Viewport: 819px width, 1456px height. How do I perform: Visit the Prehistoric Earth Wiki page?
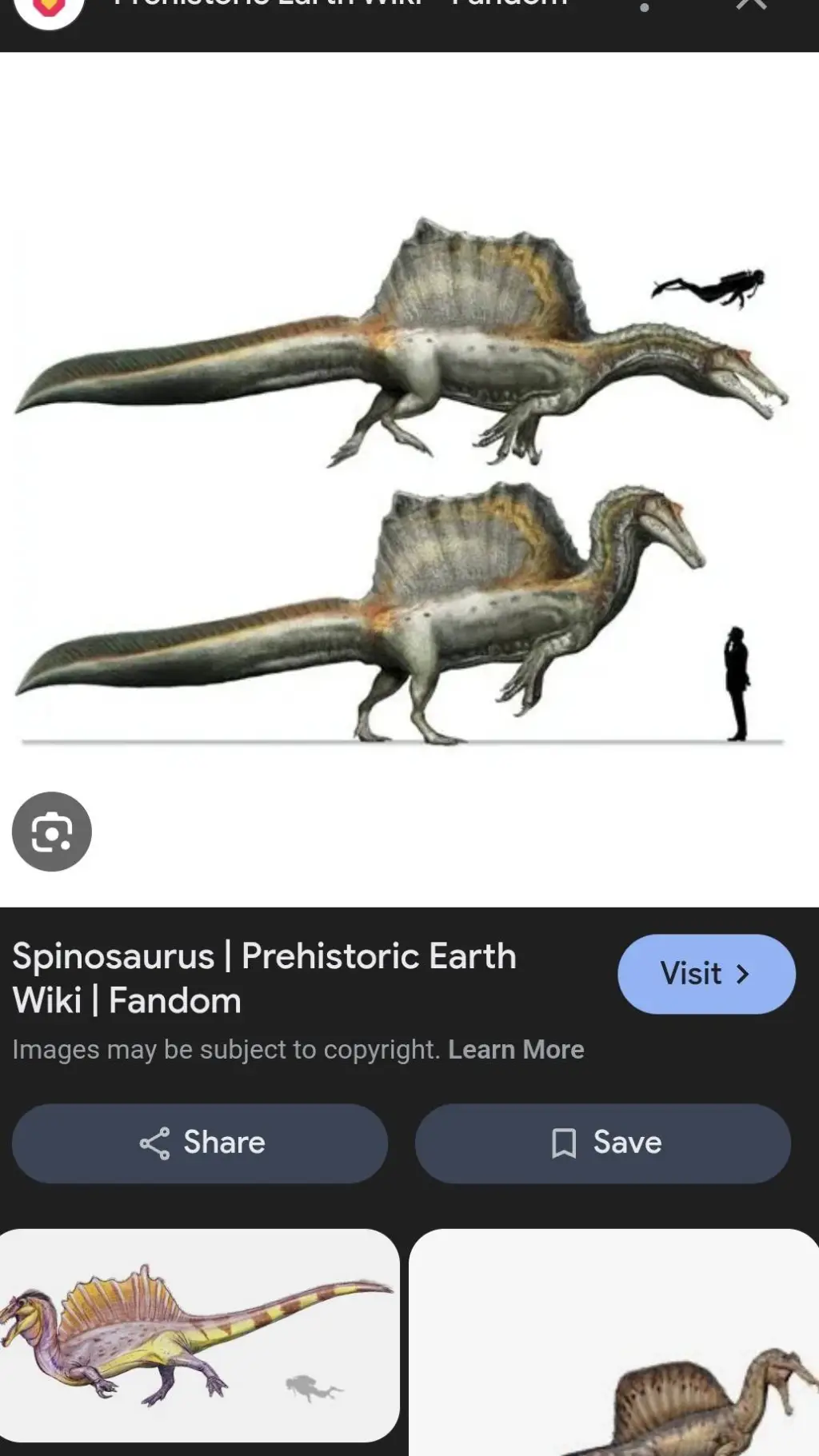(x=705, y=974)
